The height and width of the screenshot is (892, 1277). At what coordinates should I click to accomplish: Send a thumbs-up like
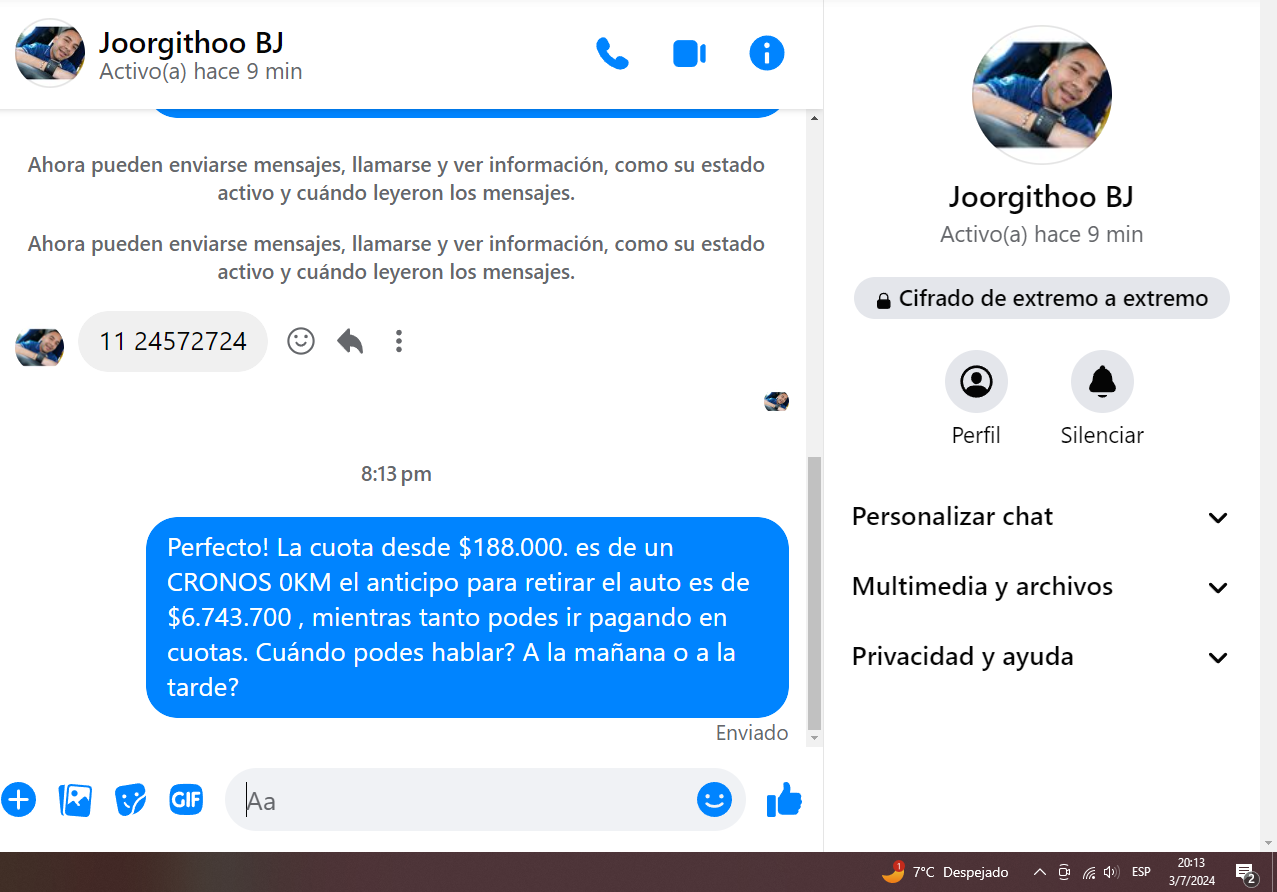click(784, 800)
